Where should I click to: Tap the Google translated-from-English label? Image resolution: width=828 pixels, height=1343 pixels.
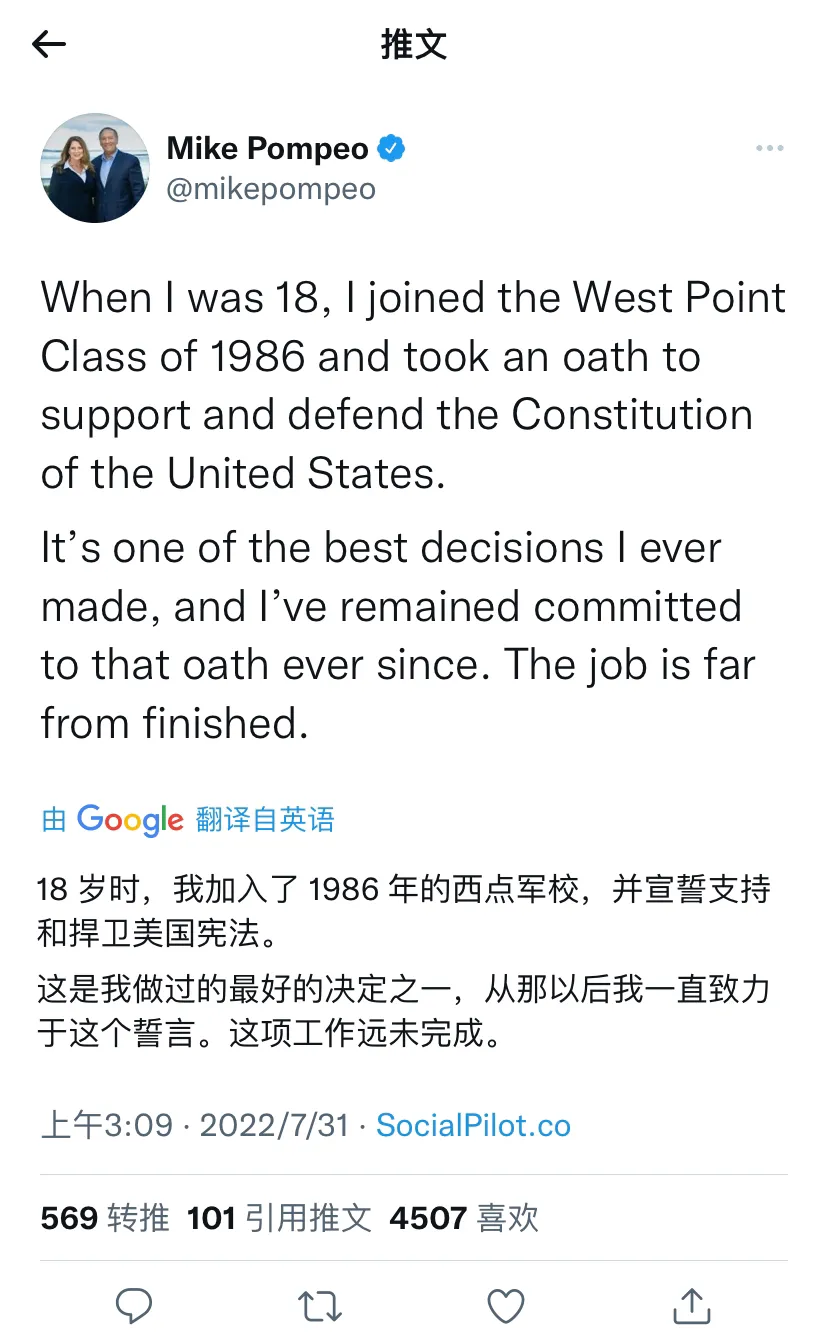pyautogui.click(x=188, y=820)
